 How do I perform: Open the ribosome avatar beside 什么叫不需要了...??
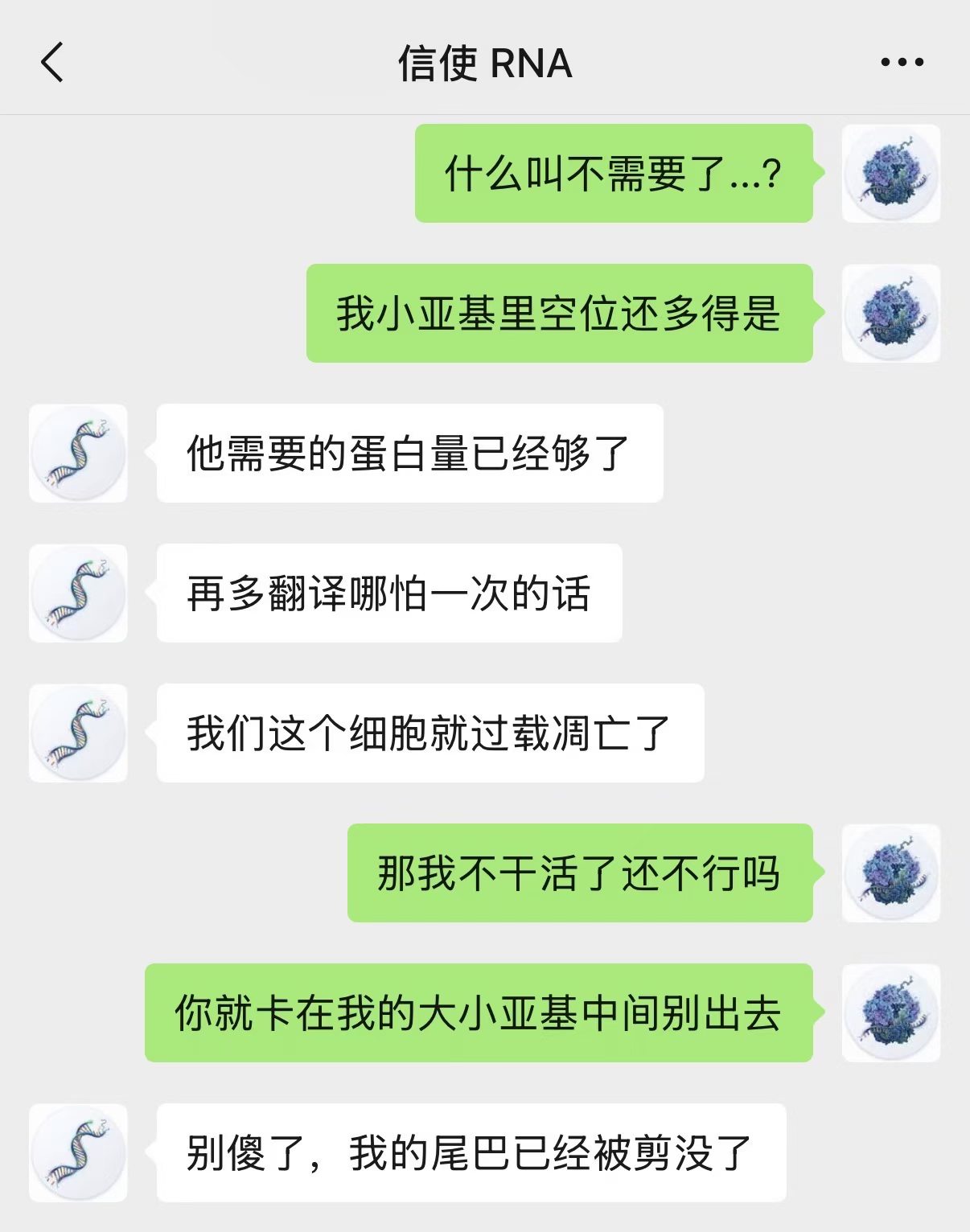891,173
